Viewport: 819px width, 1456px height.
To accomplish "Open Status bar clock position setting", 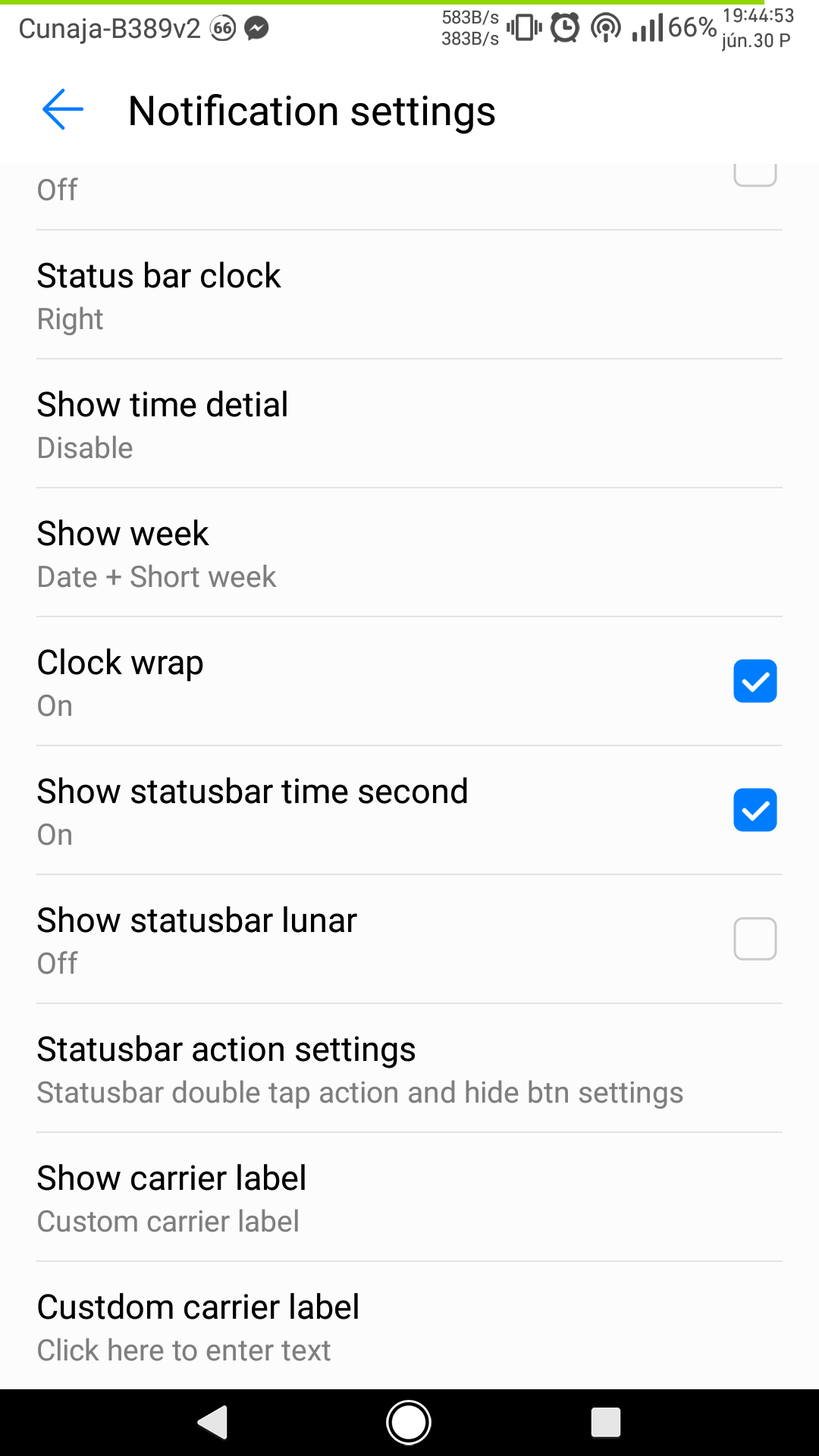I will (x=409, y=295).
